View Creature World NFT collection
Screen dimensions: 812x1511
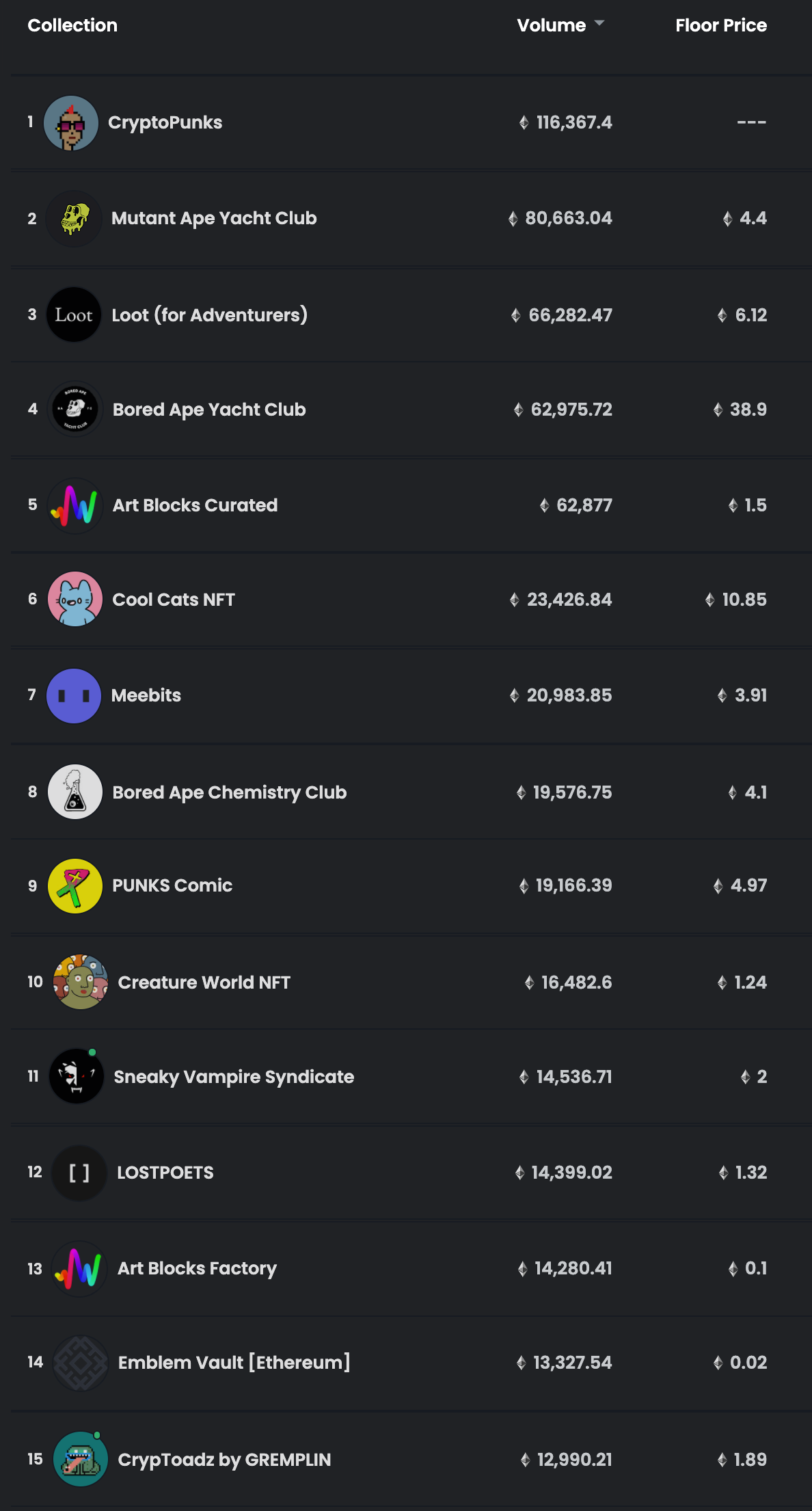pyautogui.click(x=411, y=982)
